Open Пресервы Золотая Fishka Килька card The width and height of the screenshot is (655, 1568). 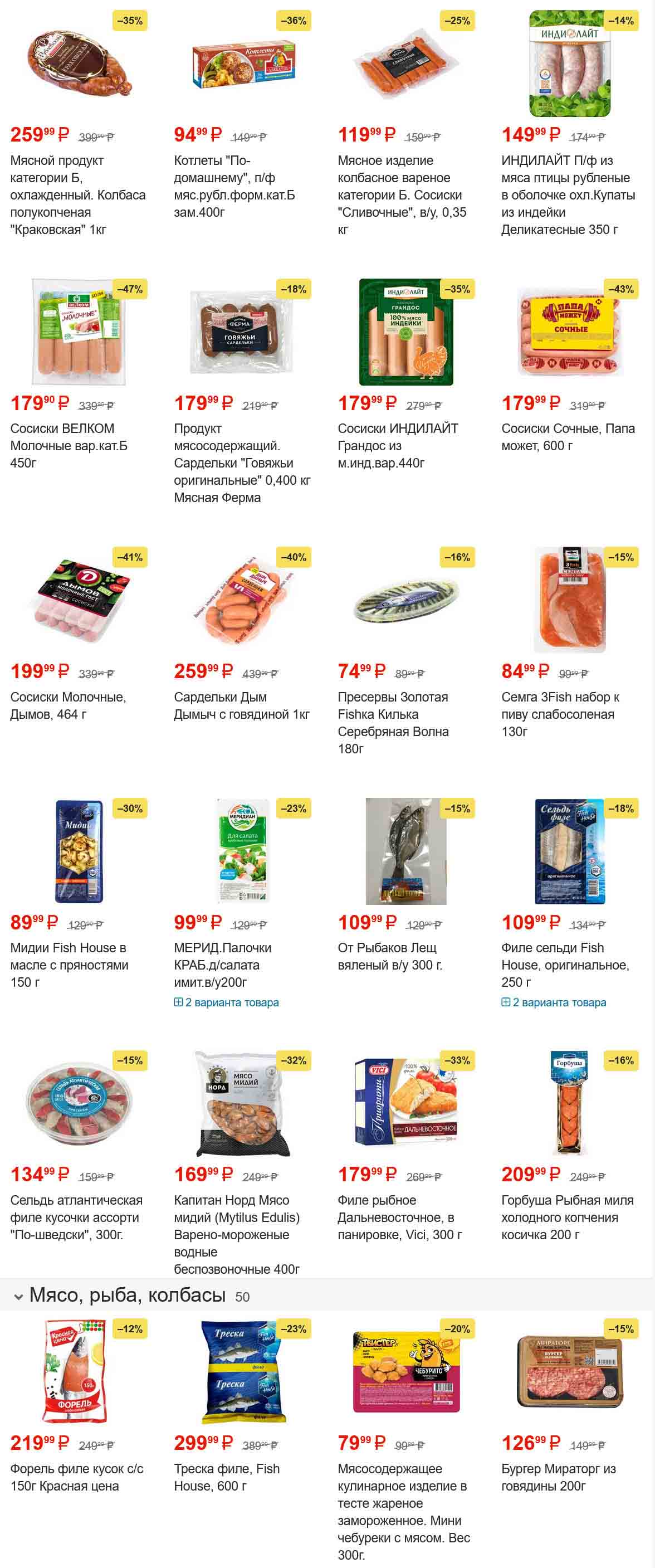point(393,723)
